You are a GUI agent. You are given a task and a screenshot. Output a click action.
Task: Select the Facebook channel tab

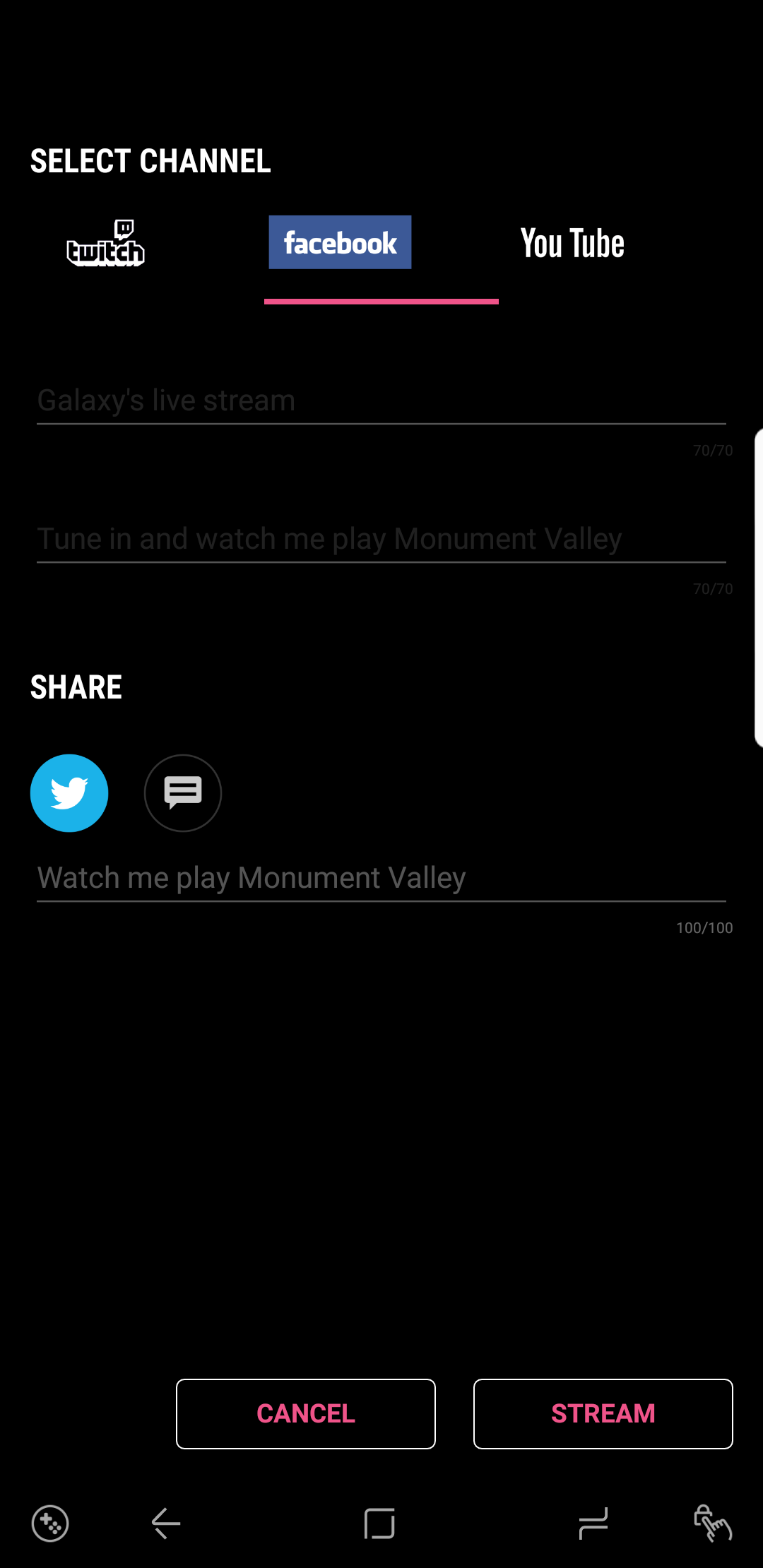[340, 243]
